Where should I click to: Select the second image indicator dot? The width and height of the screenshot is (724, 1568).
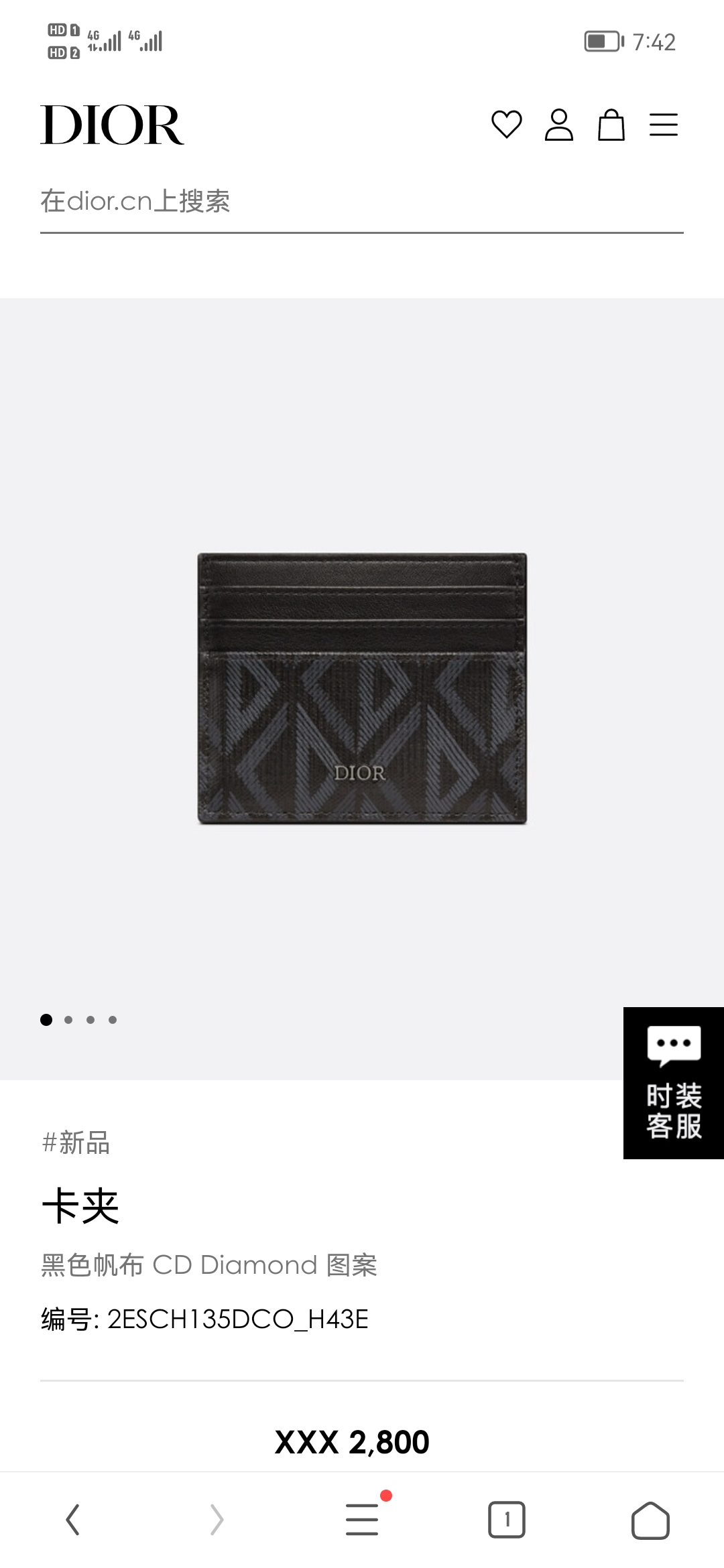(68, 1020)
